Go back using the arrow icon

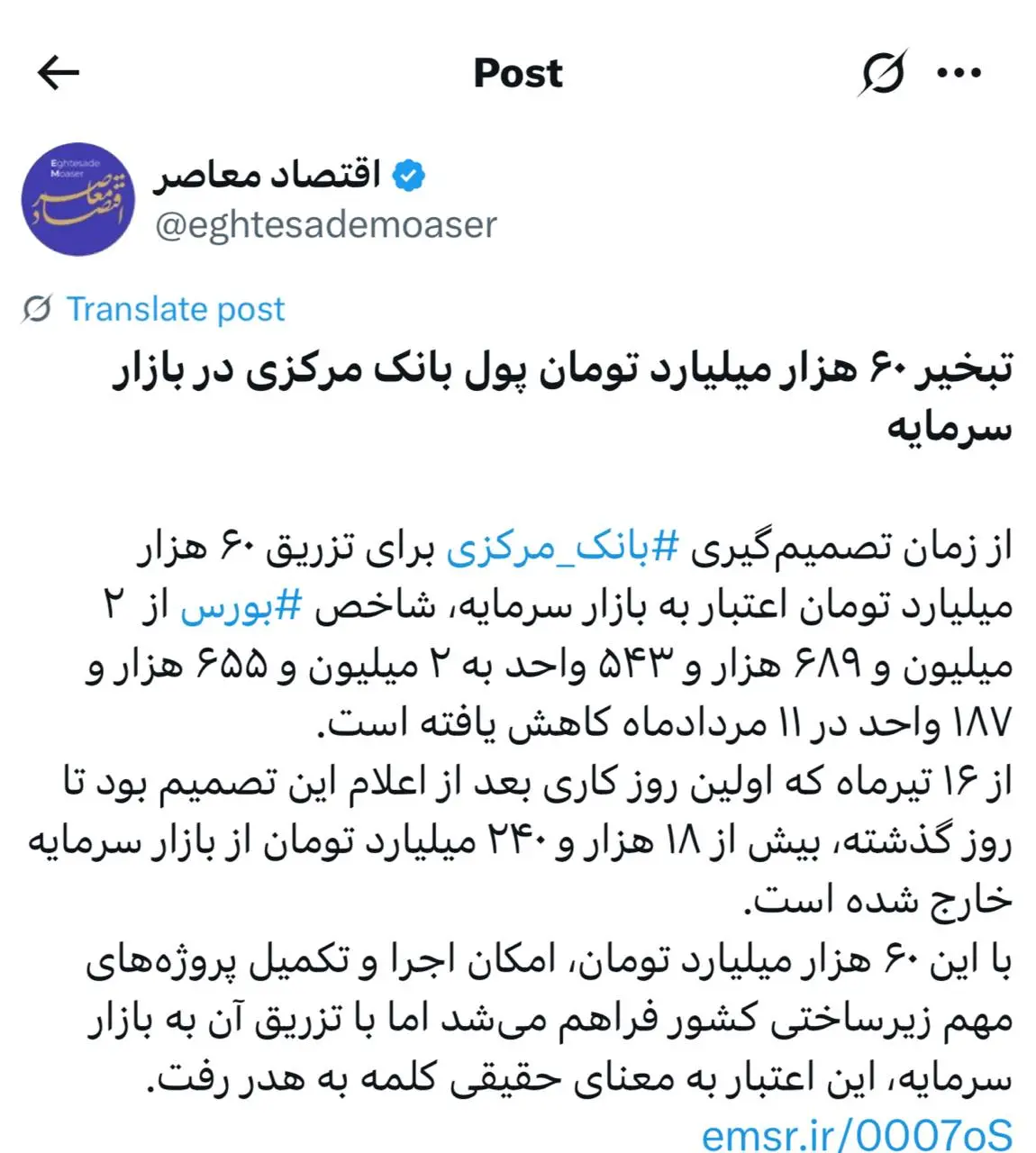click(x=59, y=73)
